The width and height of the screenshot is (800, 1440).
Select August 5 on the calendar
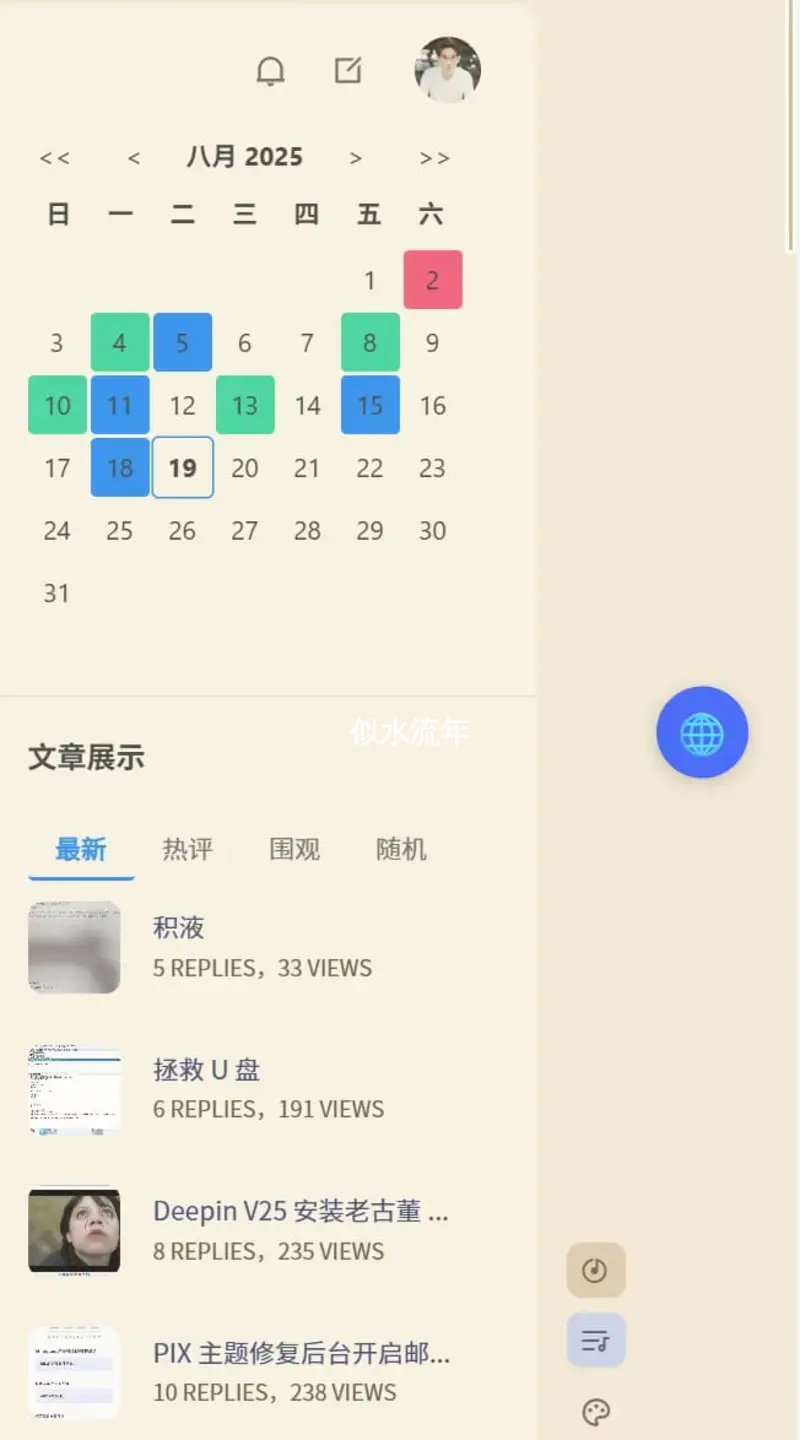182,343
